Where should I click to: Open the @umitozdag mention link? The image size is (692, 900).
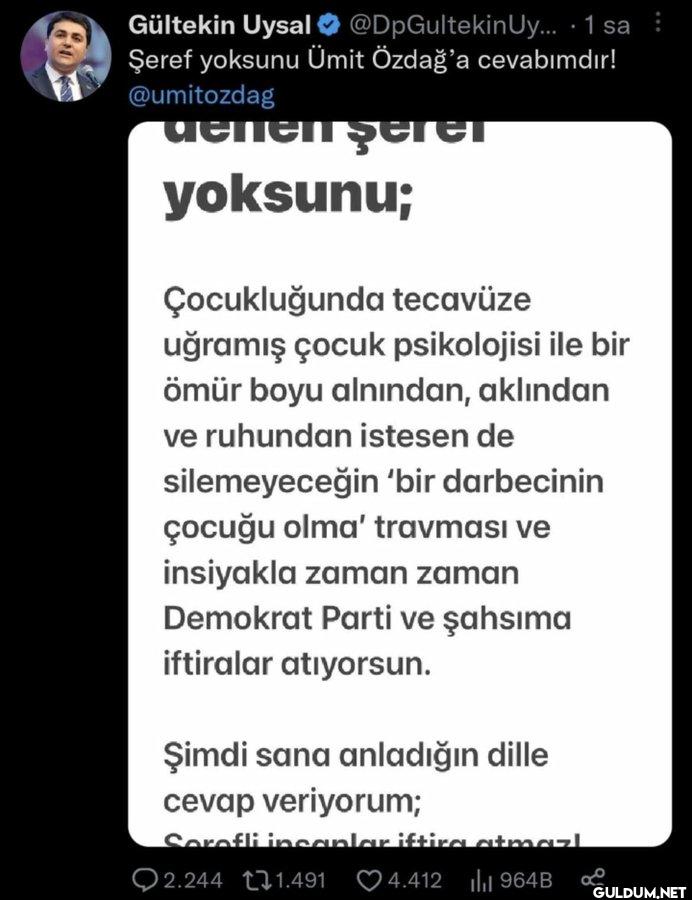point(203,96)
